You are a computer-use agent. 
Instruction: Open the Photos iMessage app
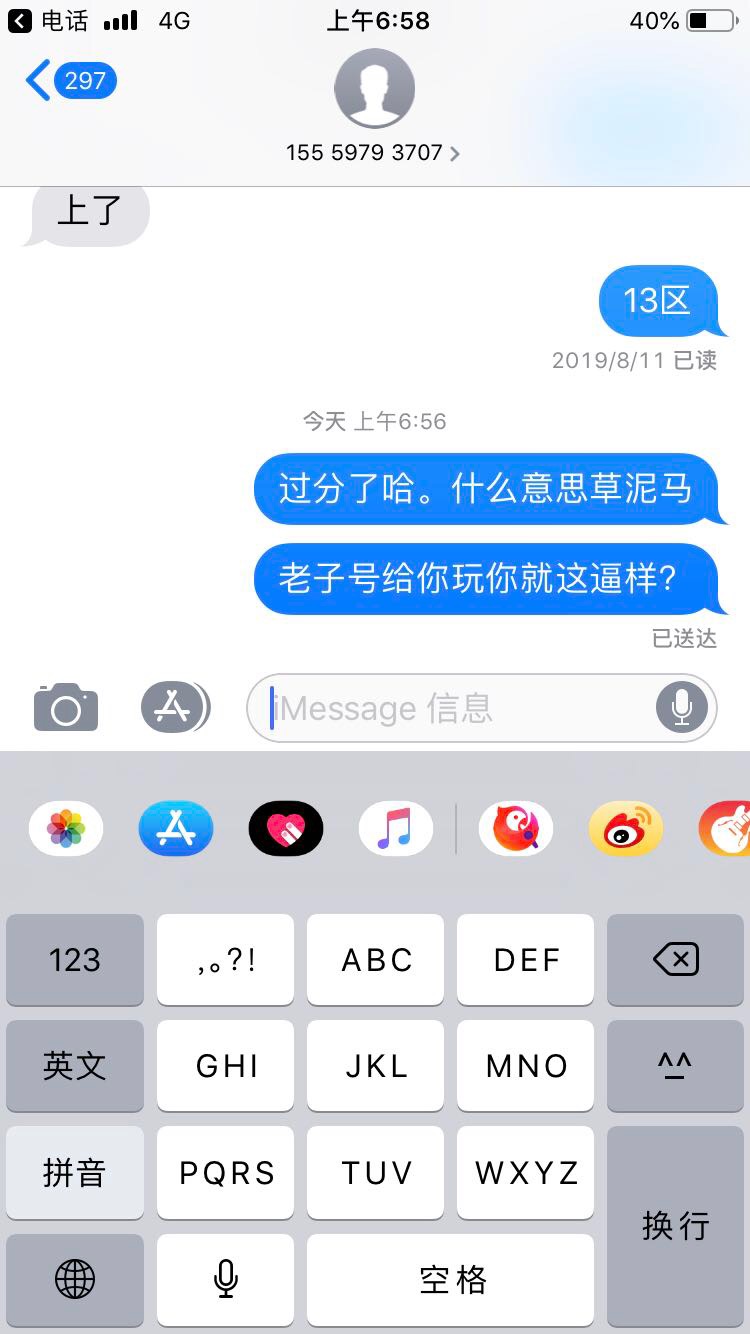(66, 828)
